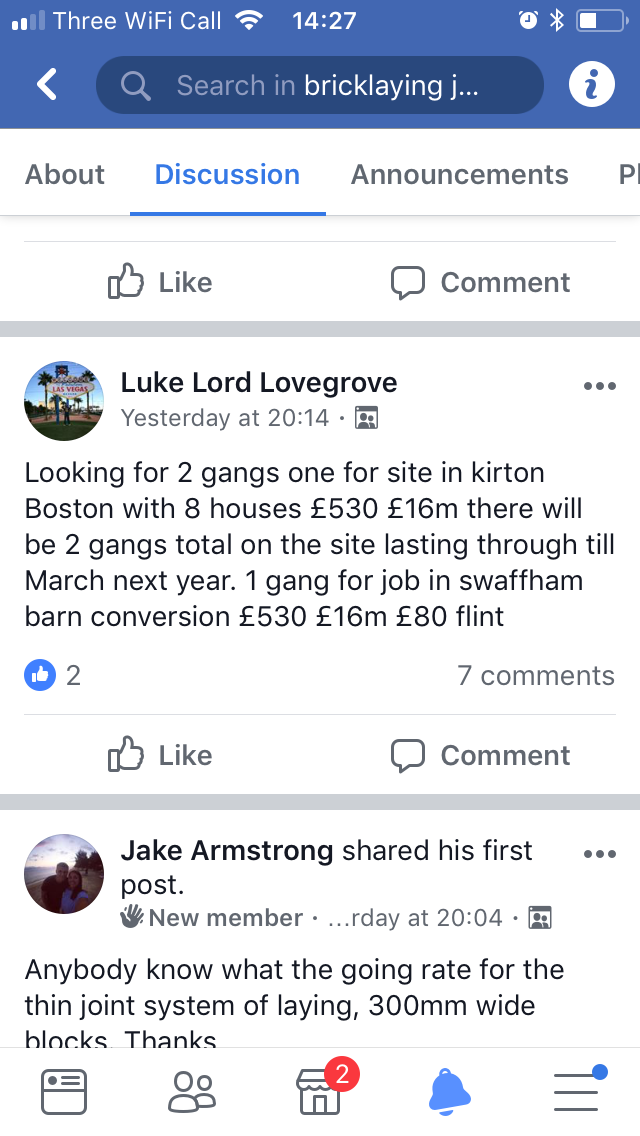Select the Discussion tab

tap(228, 175)
